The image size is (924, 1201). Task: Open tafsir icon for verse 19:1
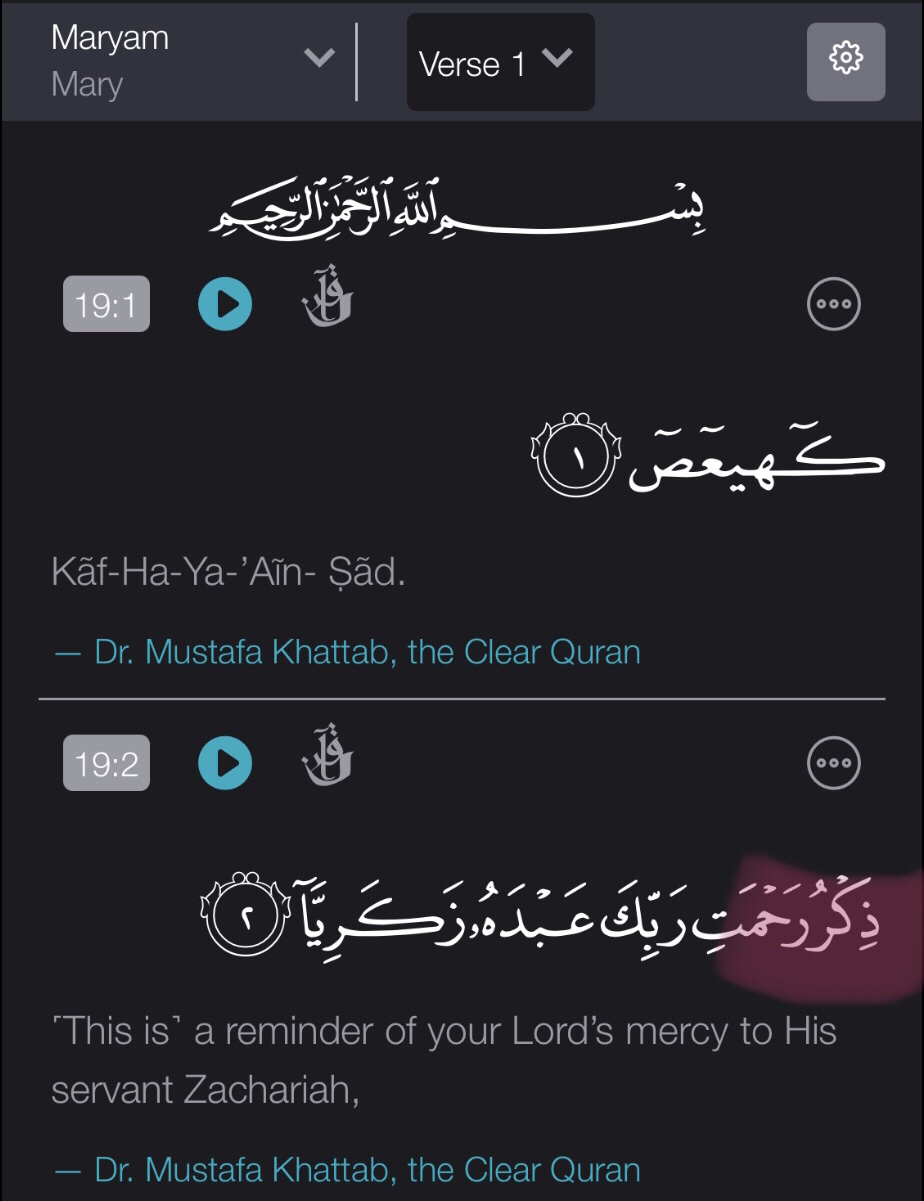[327, 299]
